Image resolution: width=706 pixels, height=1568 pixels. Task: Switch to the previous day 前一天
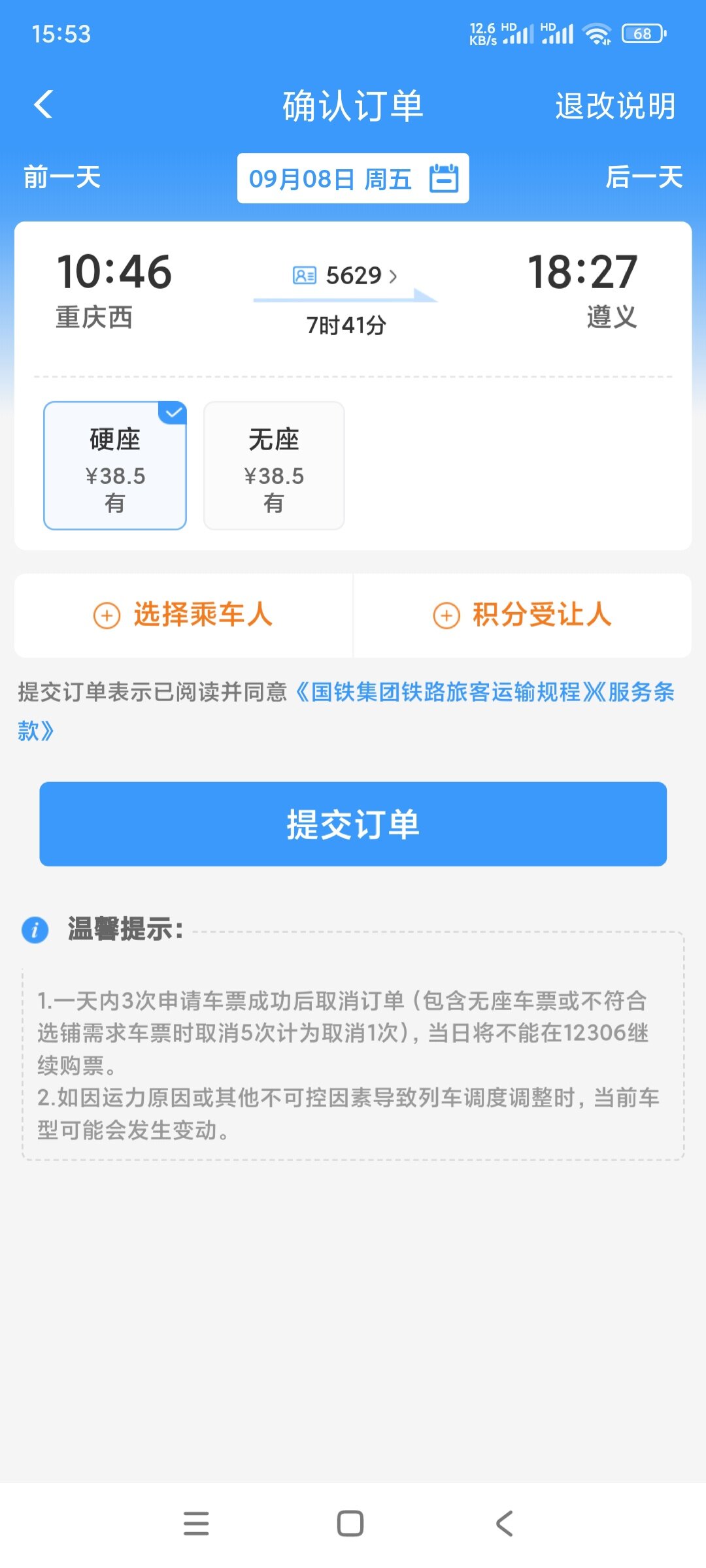(62, 177)
